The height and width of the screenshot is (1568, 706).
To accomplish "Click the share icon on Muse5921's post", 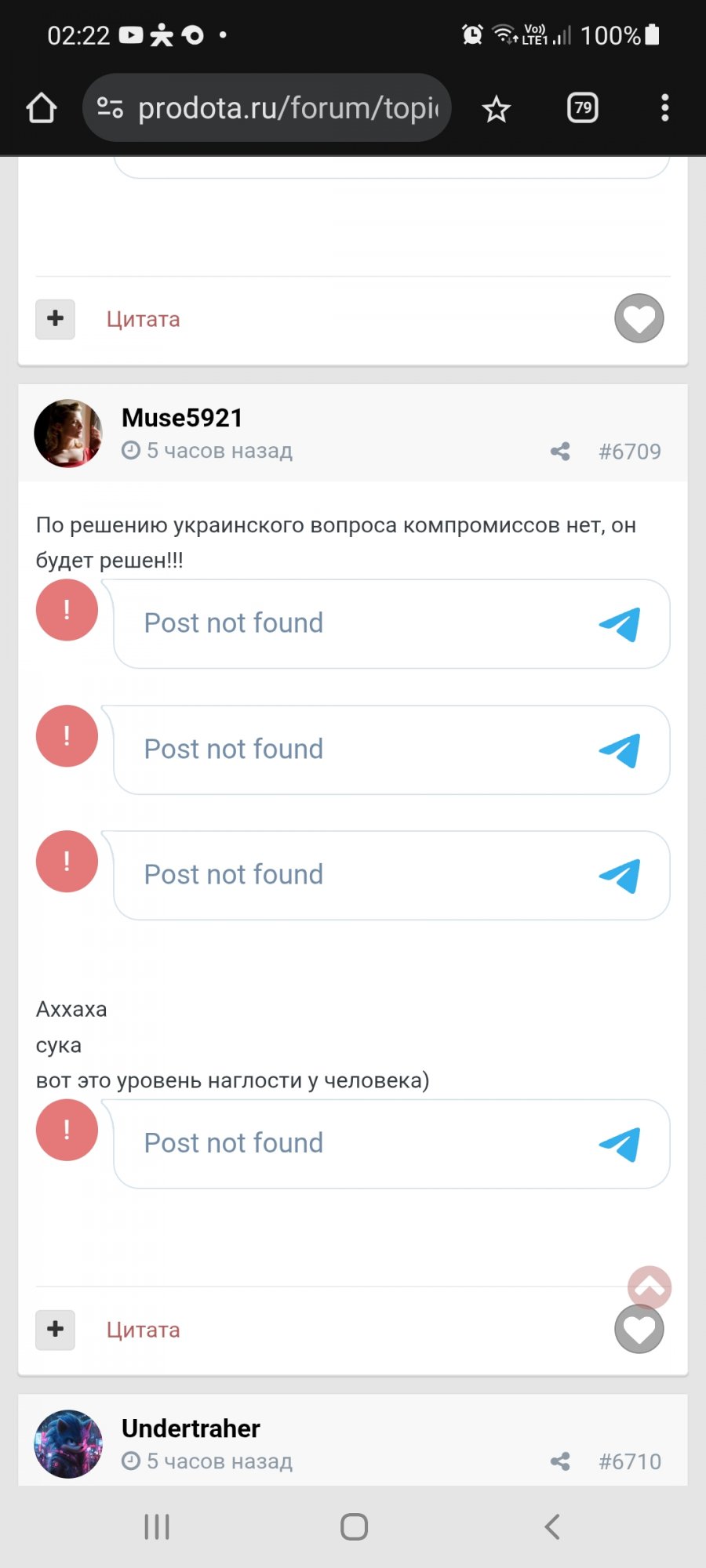I will (x=559, y=451).
